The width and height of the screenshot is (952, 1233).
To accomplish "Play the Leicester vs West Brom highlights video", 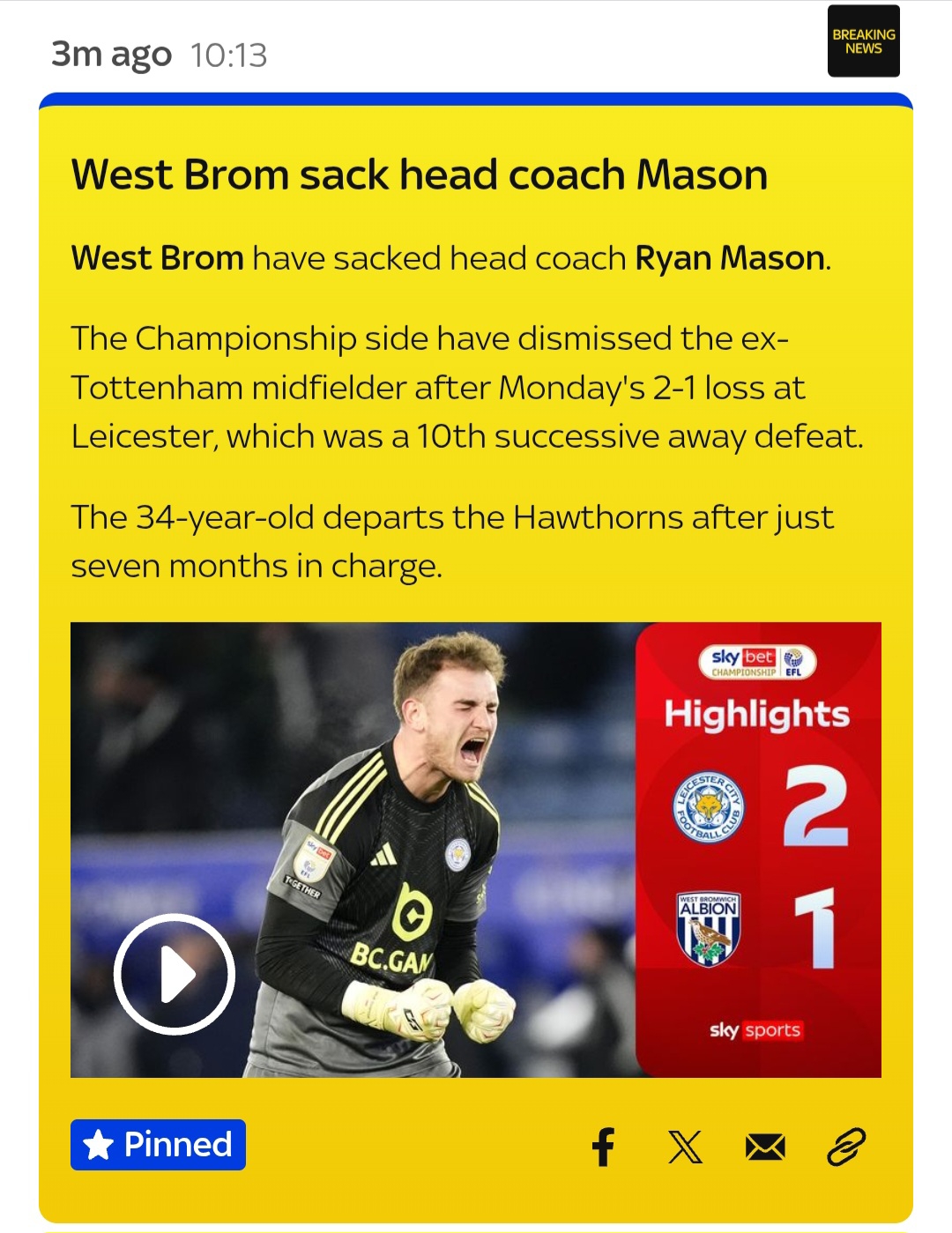I will pos(175,974).
